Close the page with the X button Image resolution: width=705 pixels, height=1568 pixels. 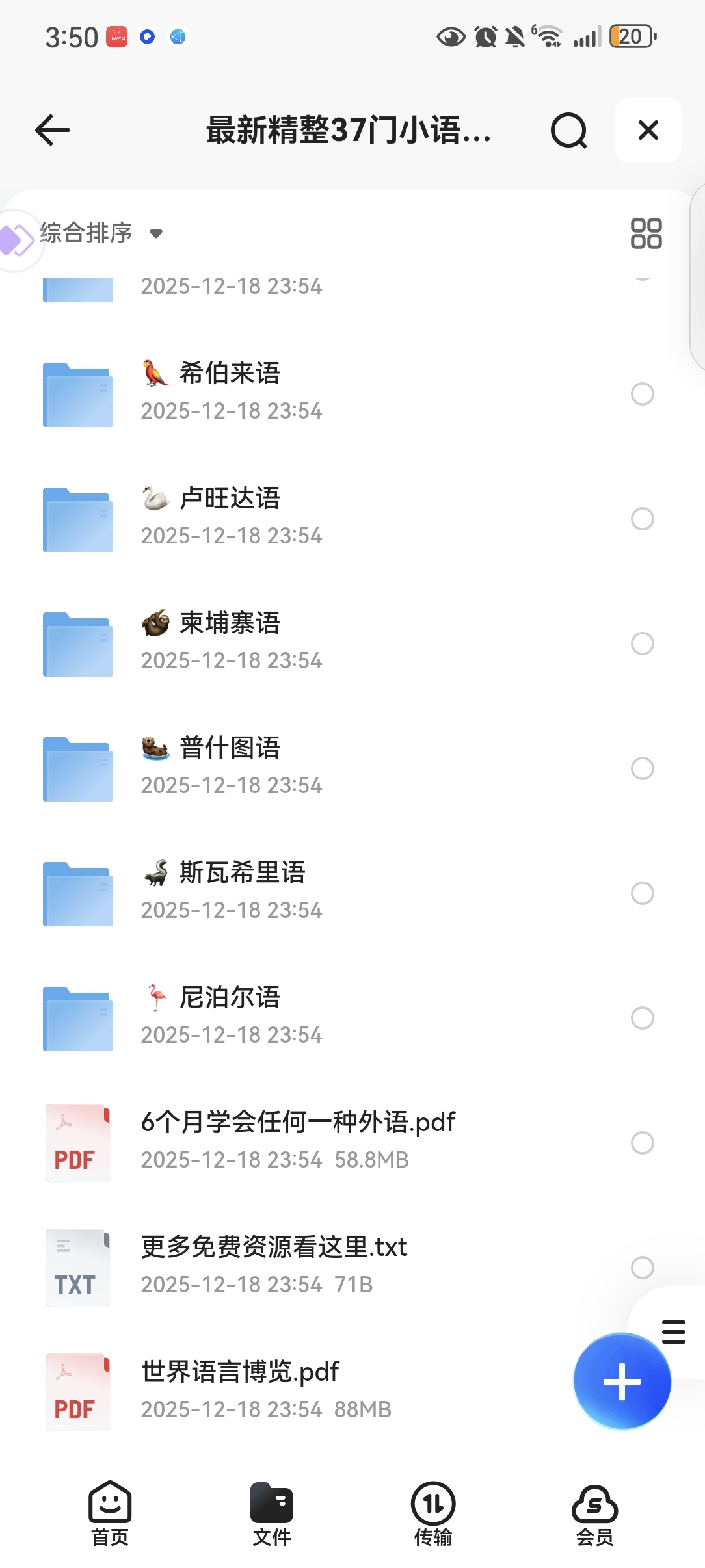[x=648, y=130]
